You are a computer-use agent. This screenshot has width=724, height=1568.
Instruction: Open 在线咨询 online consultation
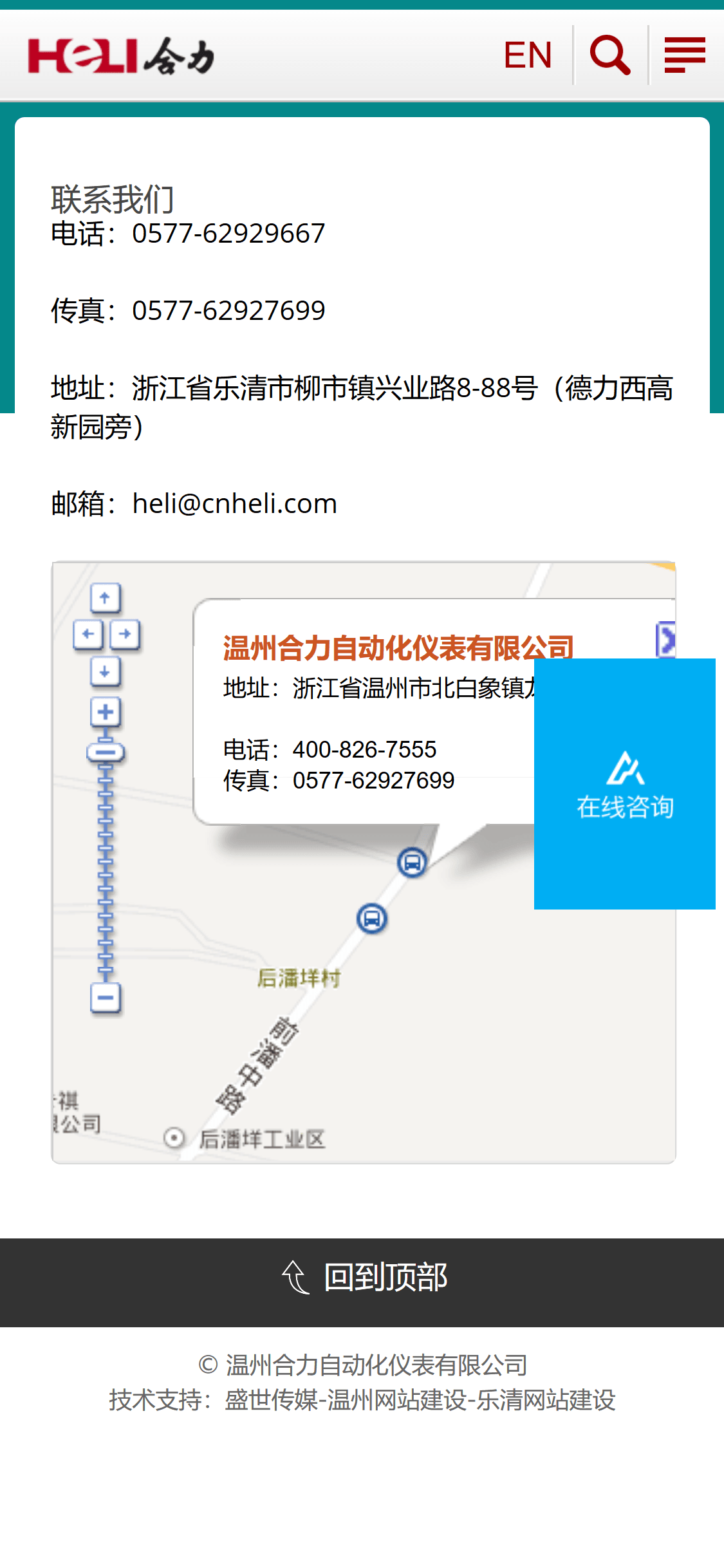click(x=624, y=784)
